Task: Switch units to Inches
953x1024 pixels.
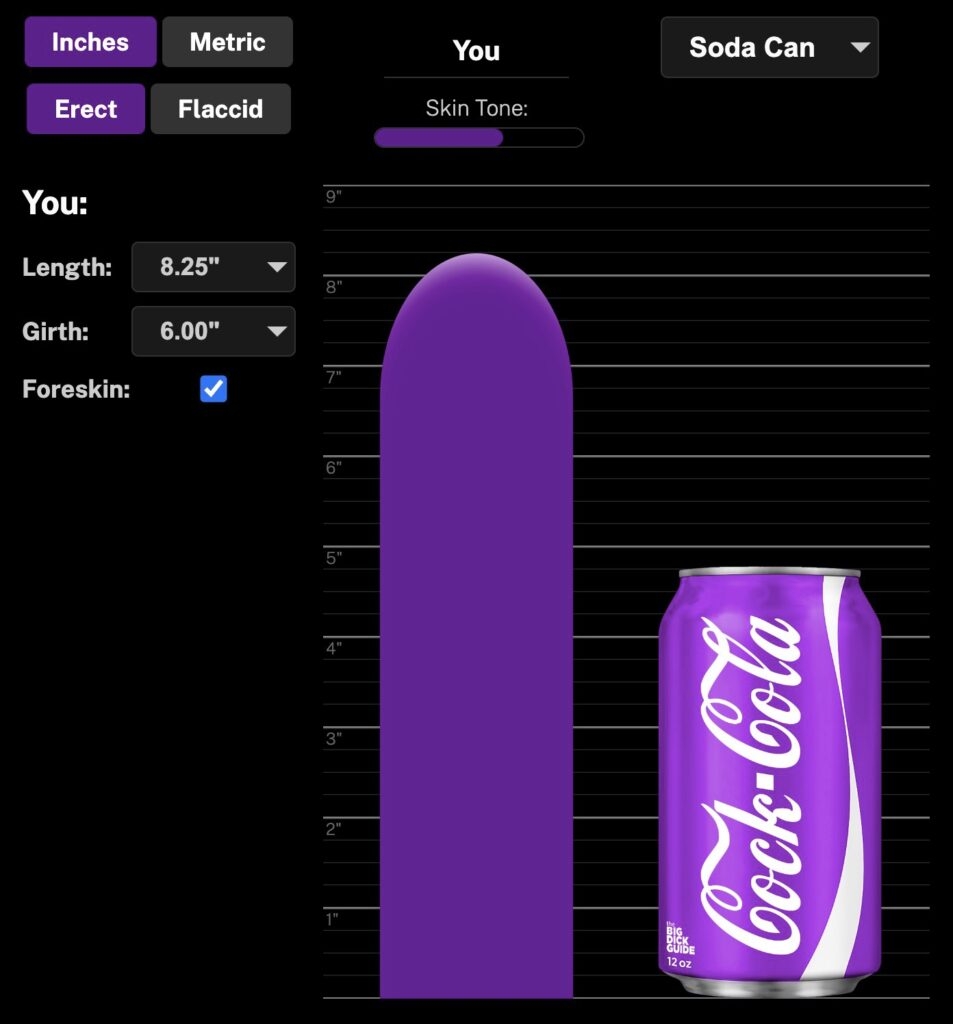Action: [90, 42]
